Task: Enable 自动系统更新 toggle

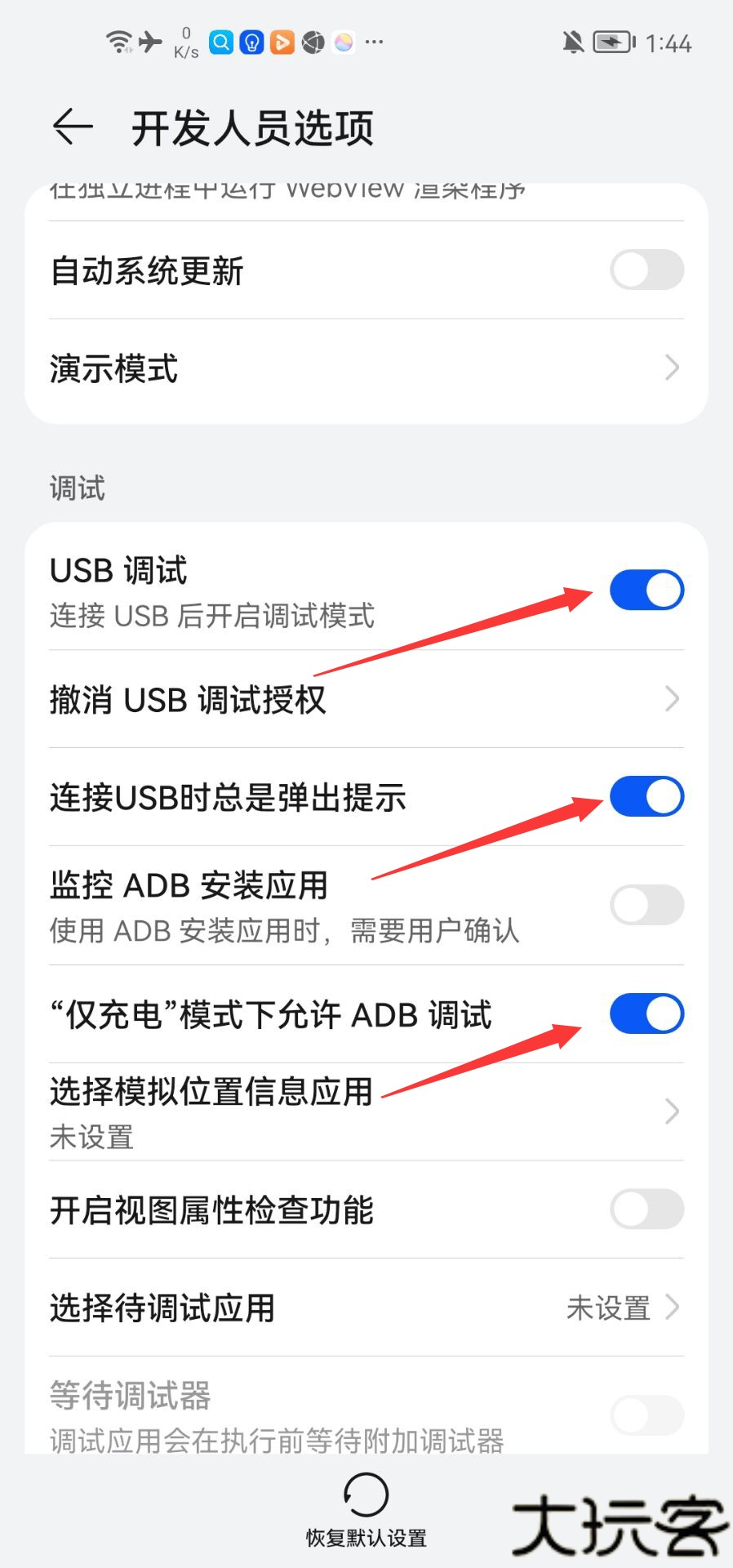Action: click(x=646, y=270)
